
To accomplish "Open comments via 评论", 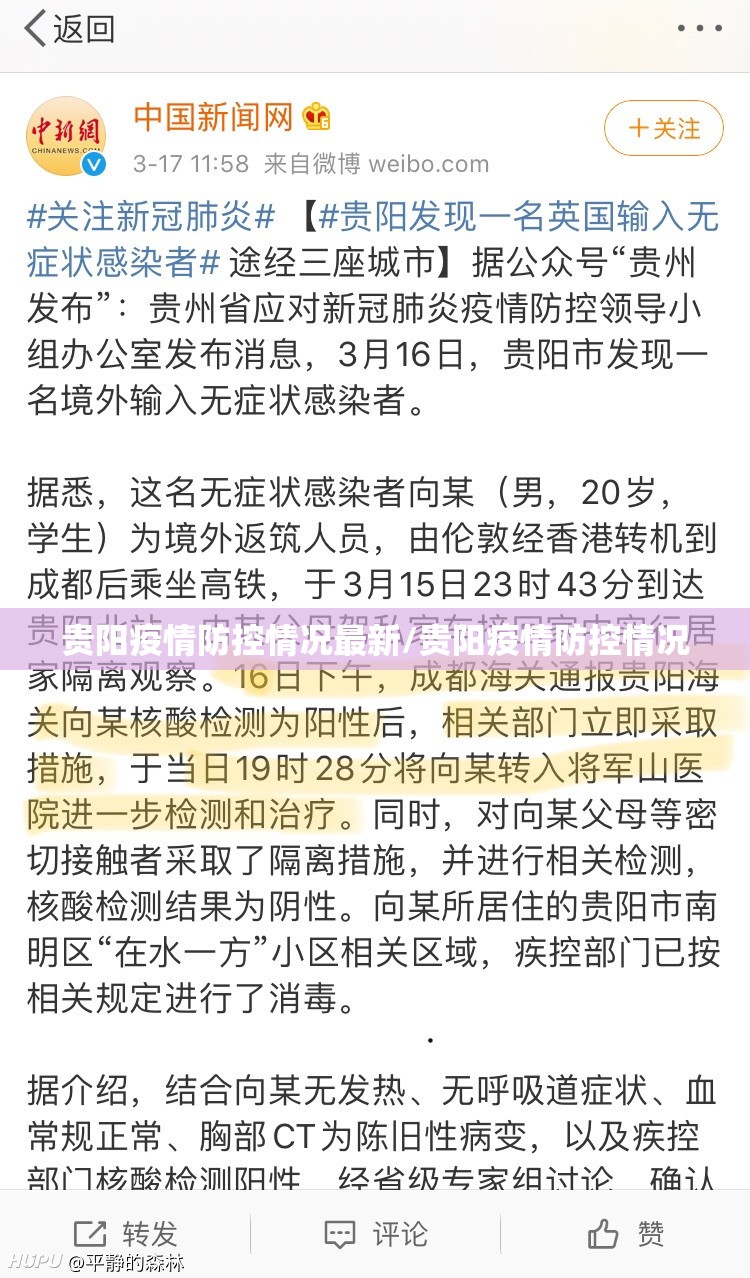I will (375, 1233).
